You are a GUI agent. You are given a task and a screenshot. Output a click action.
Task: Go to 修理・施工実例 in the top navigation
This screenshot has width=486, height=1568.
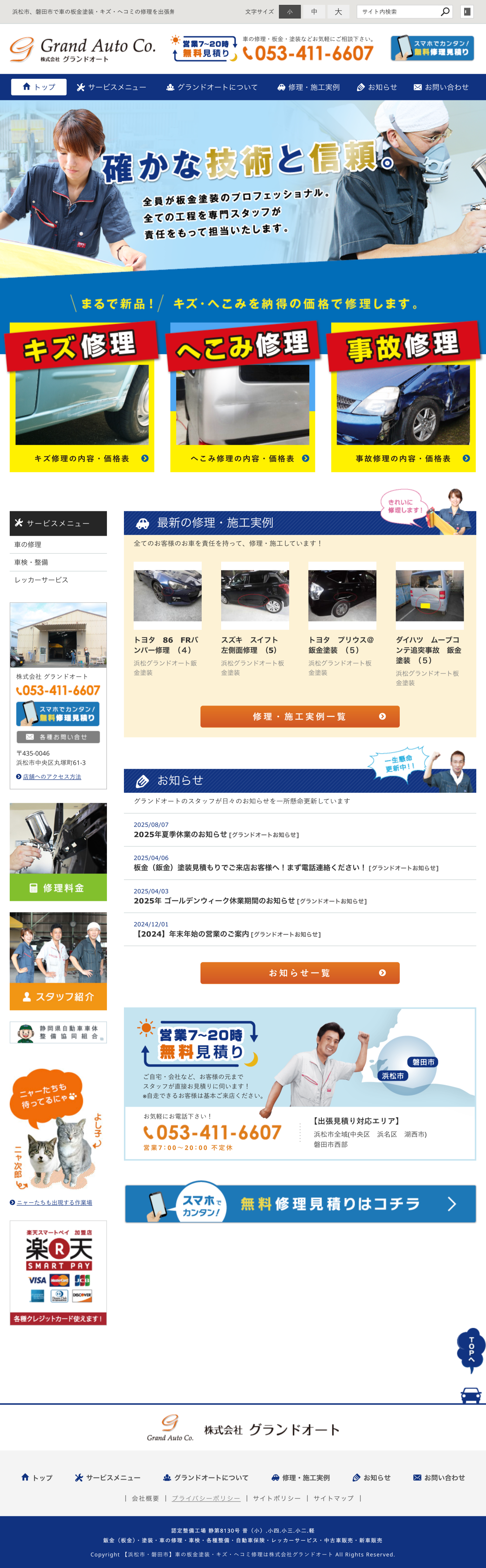coord(308,87)
